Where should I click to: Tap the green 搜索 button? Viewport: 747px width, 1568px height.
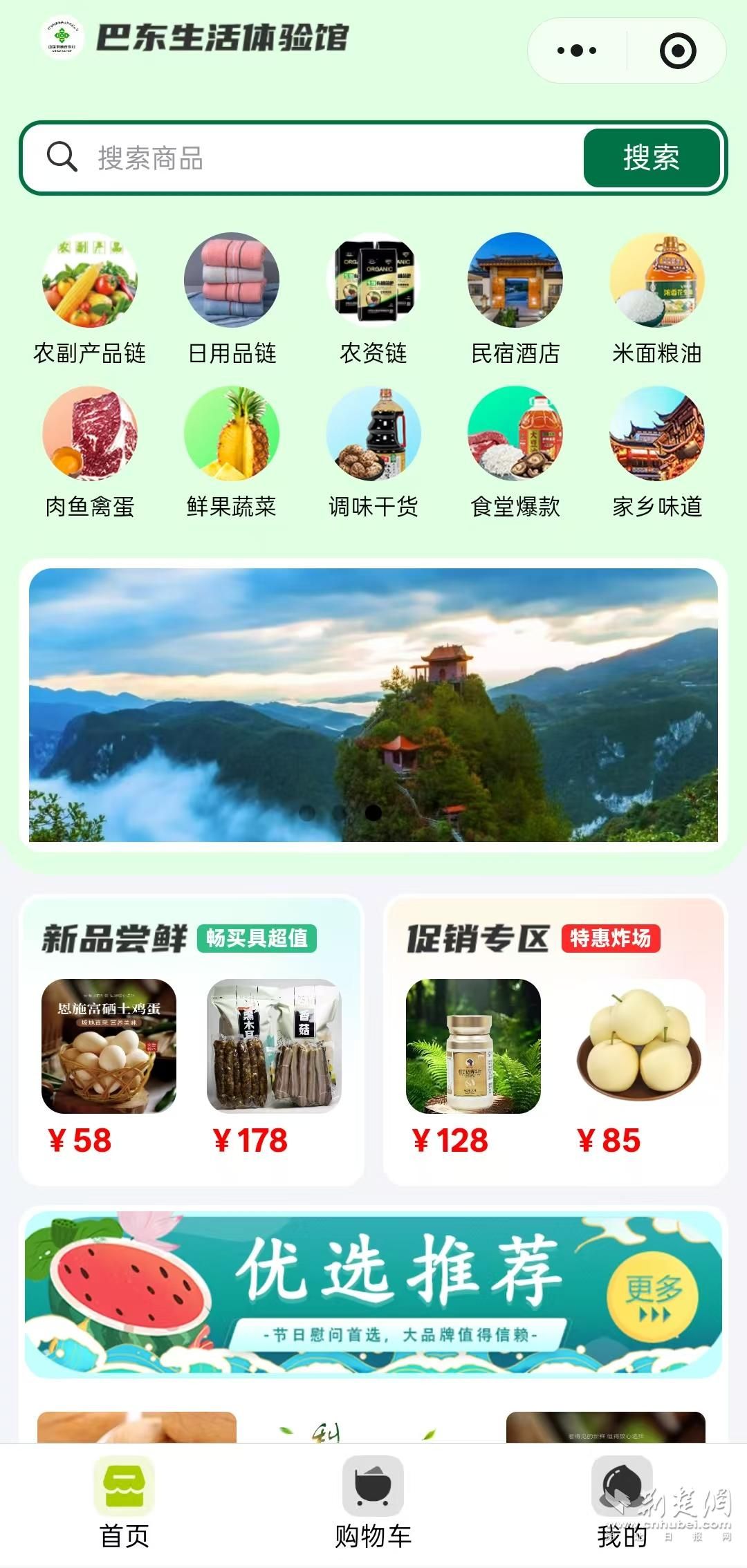[651, 158]
